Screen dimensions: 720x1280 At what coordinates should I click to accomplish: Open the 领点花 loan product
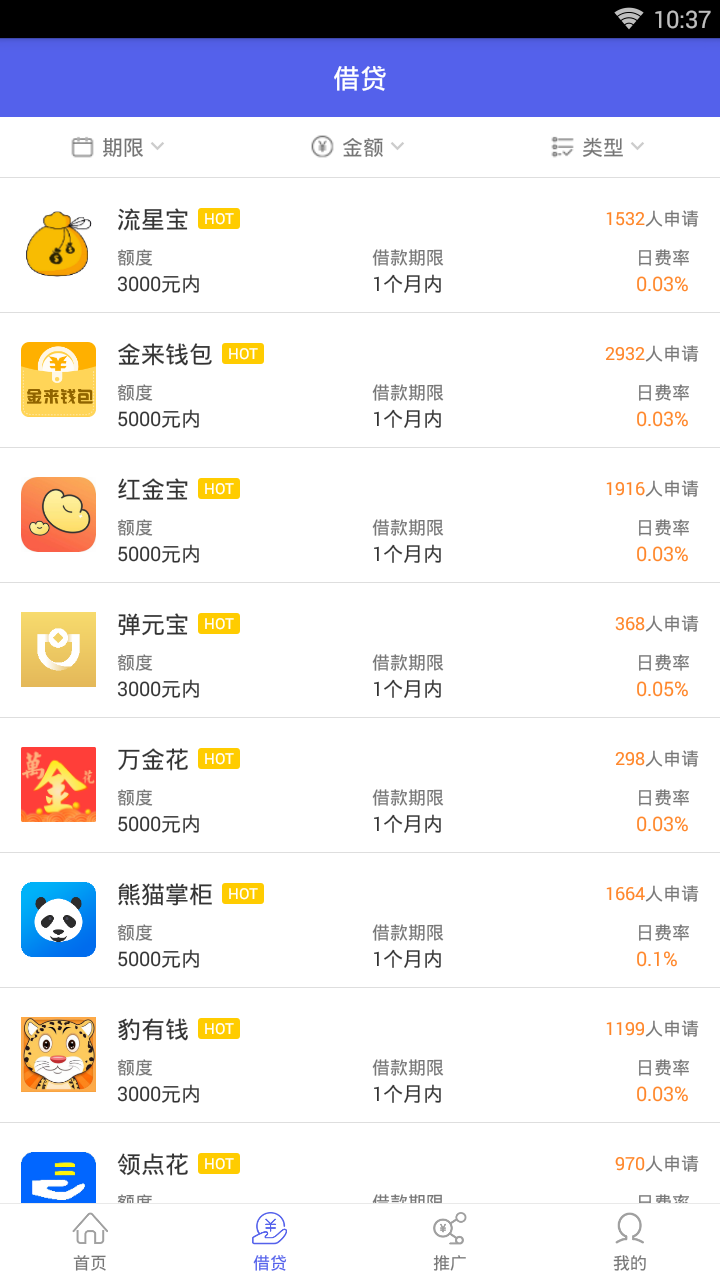point(360,1170)
